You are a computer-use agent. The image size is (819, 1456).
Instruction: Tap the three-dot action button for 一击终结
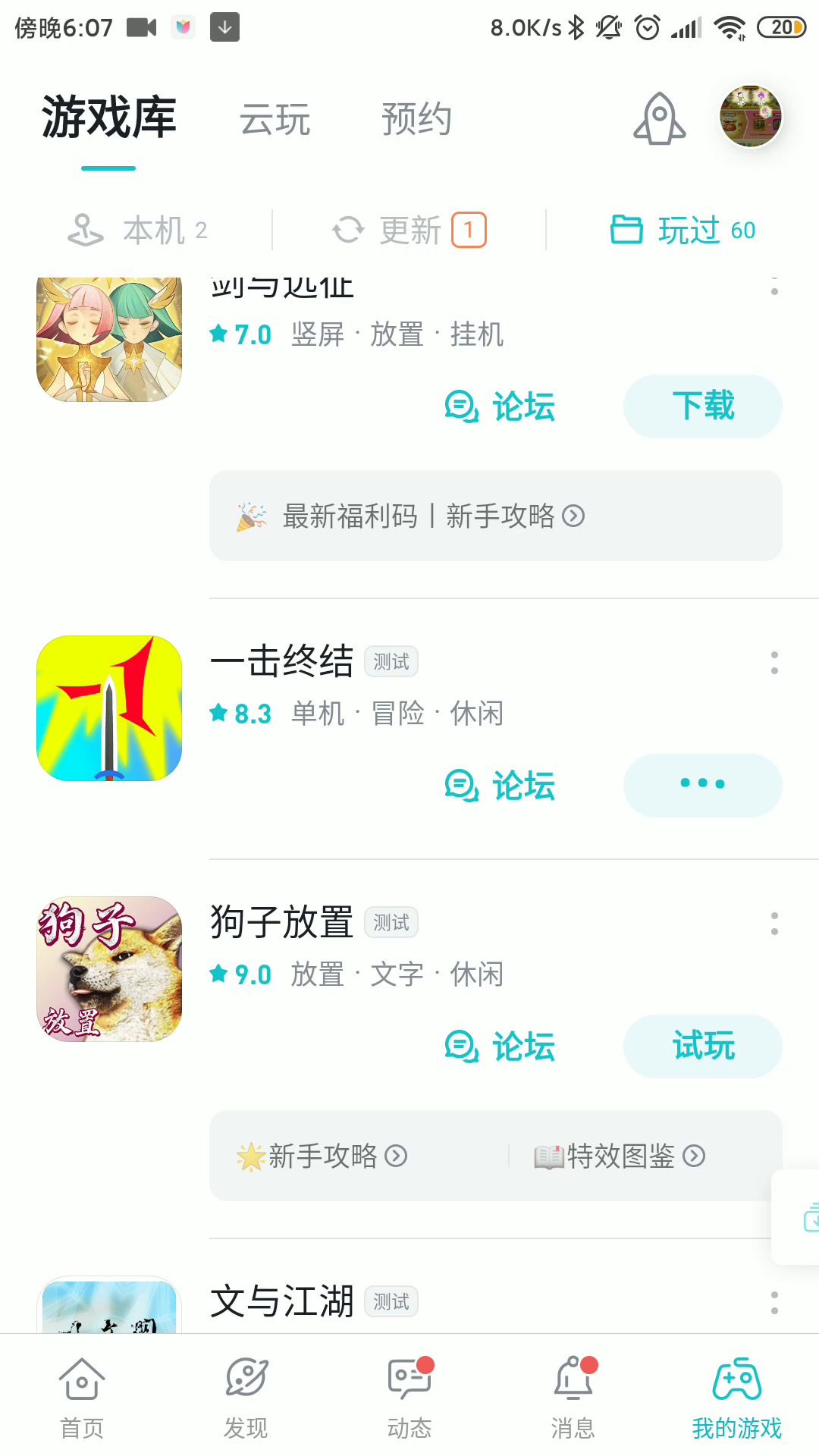702,785
